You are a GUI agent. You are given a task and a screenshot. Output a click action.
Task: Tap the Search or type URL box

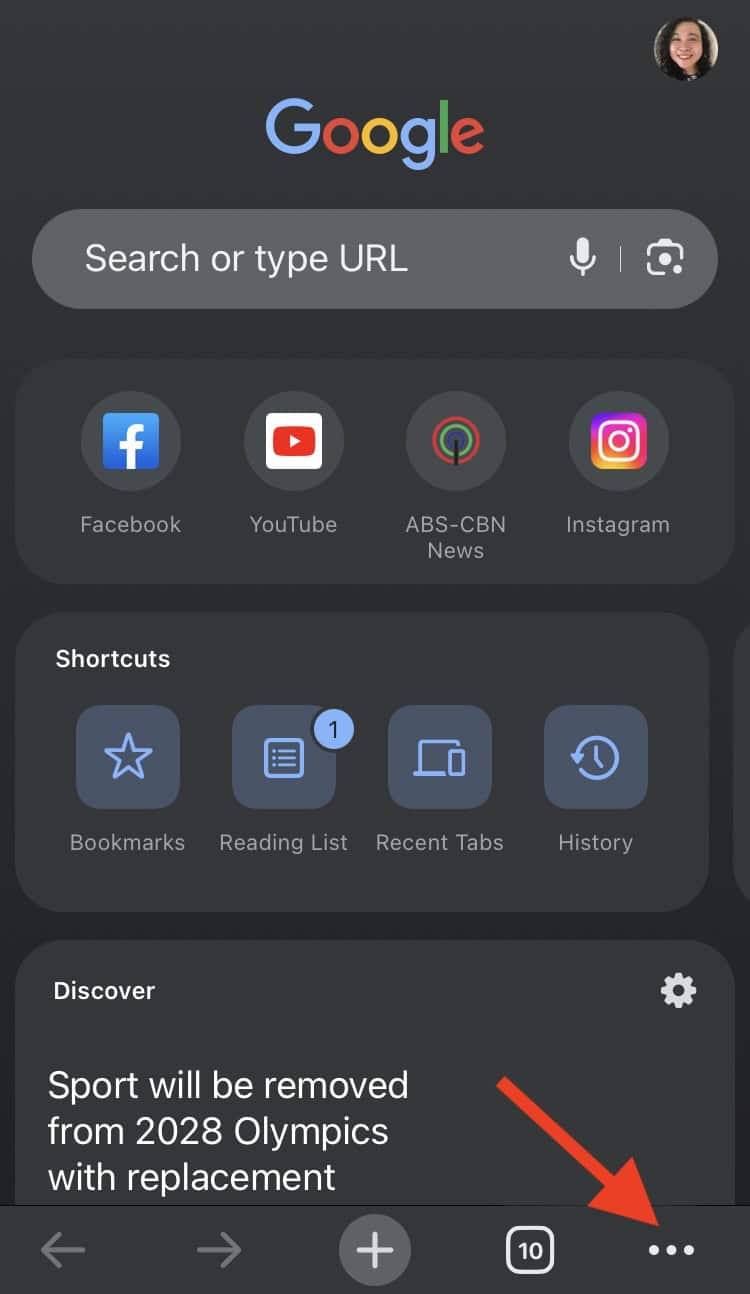[300, 259]
